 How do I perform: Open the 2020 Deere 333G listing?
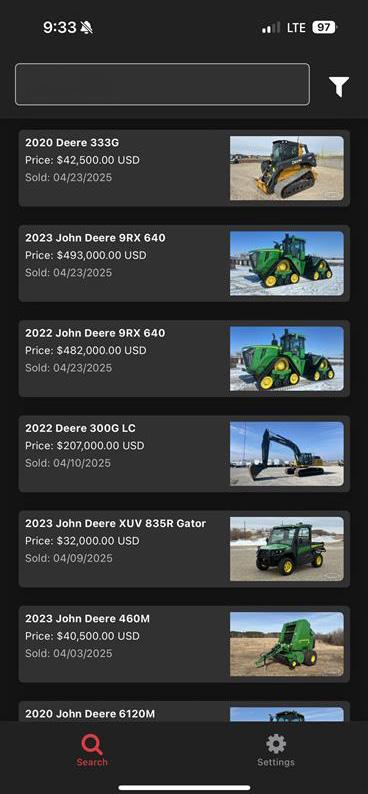pyautogui.click(x=184, y=168)
